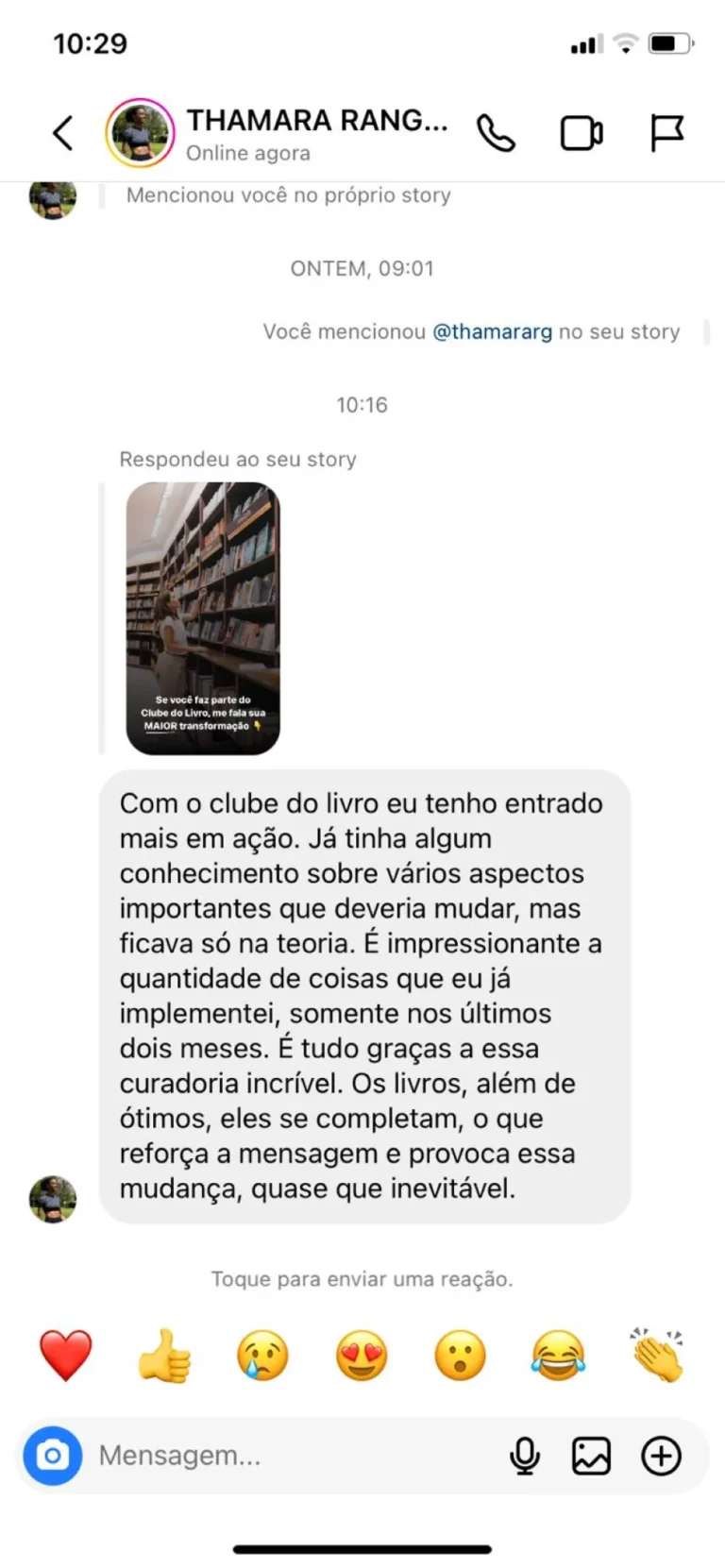This screenshot has height=1568, width=725.
Task: React with the clapping hands emoji
Action: pyautogui.click(x=657, y=1355)
